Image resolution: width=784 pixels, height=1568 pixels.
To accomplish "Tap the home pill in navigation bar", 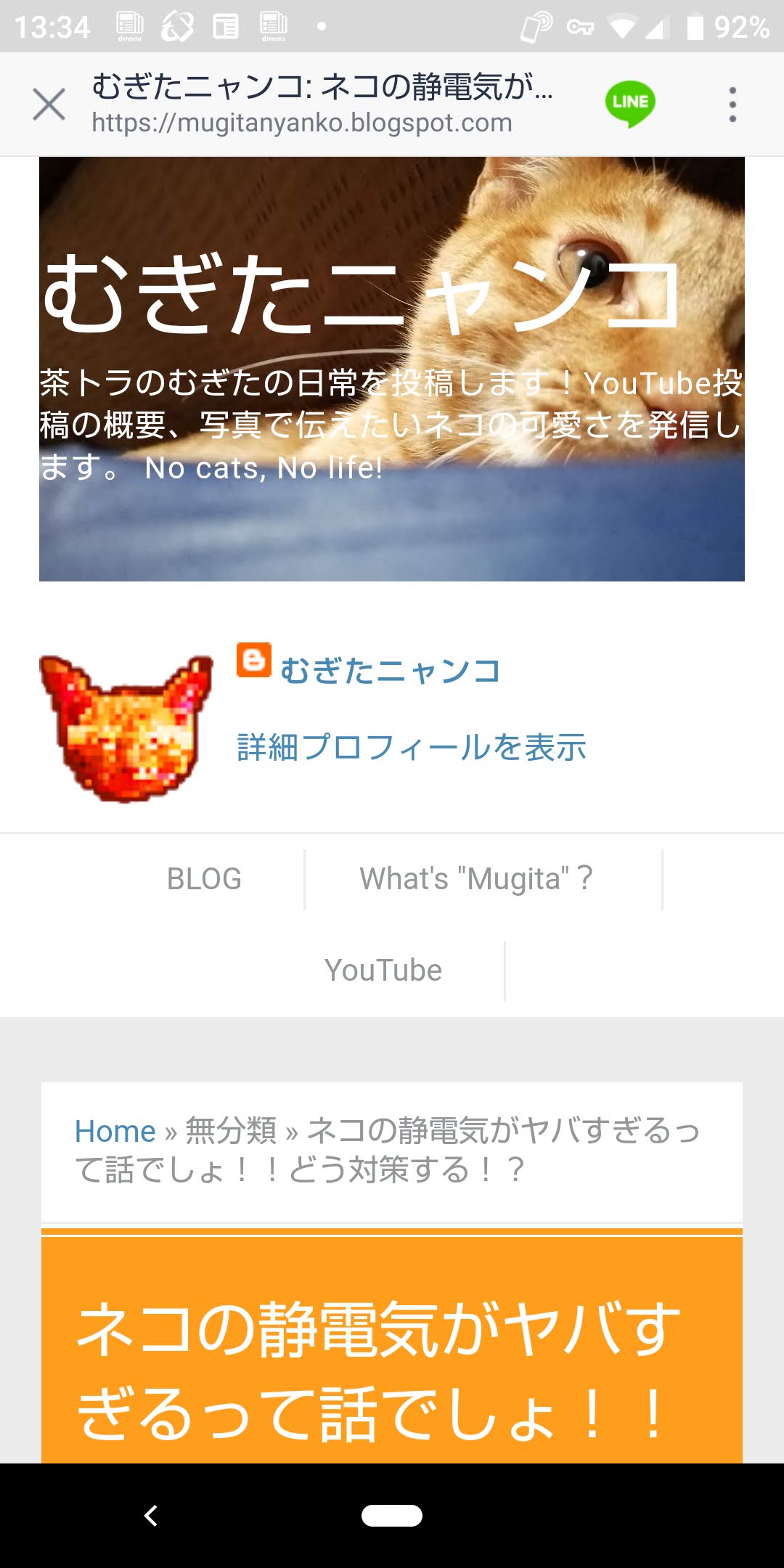I will click(392, 1516).
